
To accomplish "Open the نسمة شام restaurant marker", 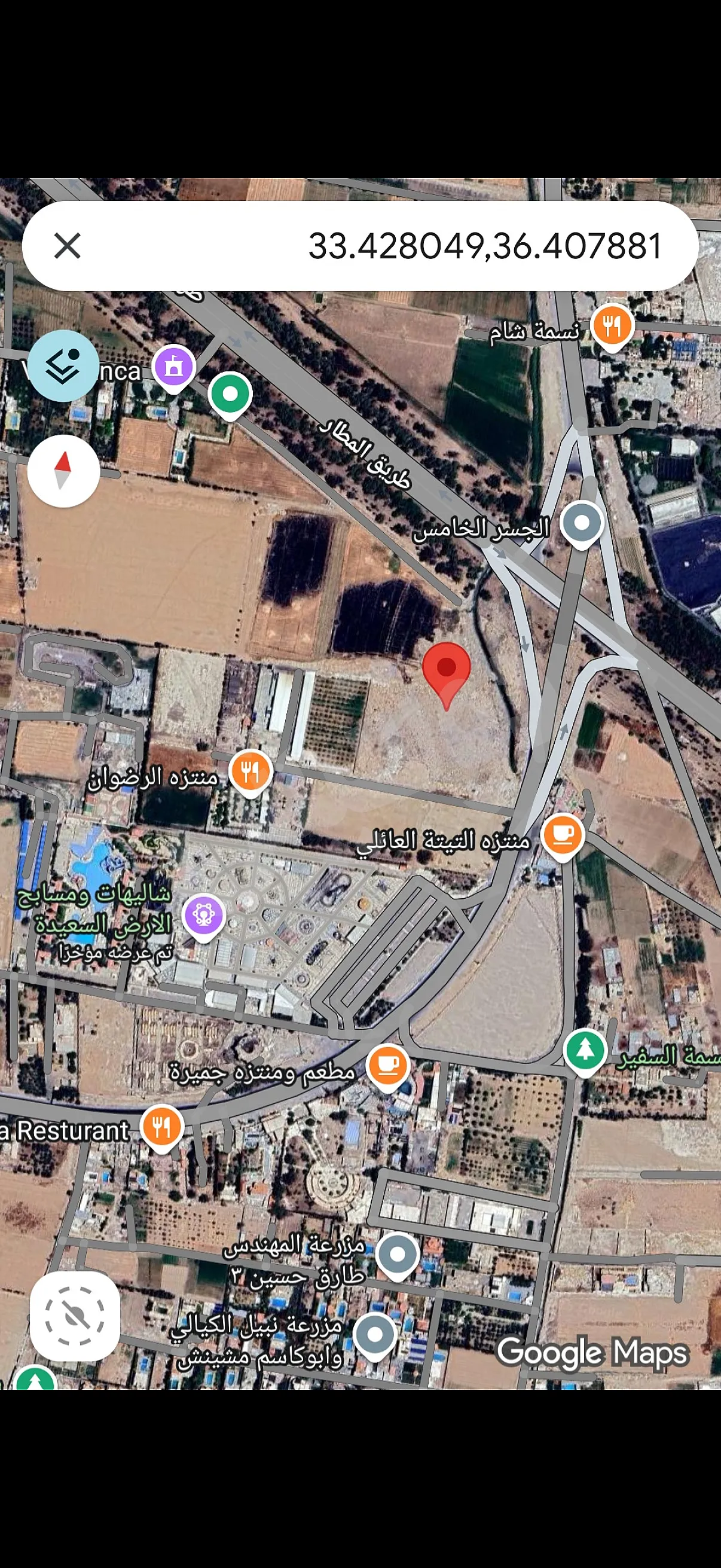I will pos(612,325).
